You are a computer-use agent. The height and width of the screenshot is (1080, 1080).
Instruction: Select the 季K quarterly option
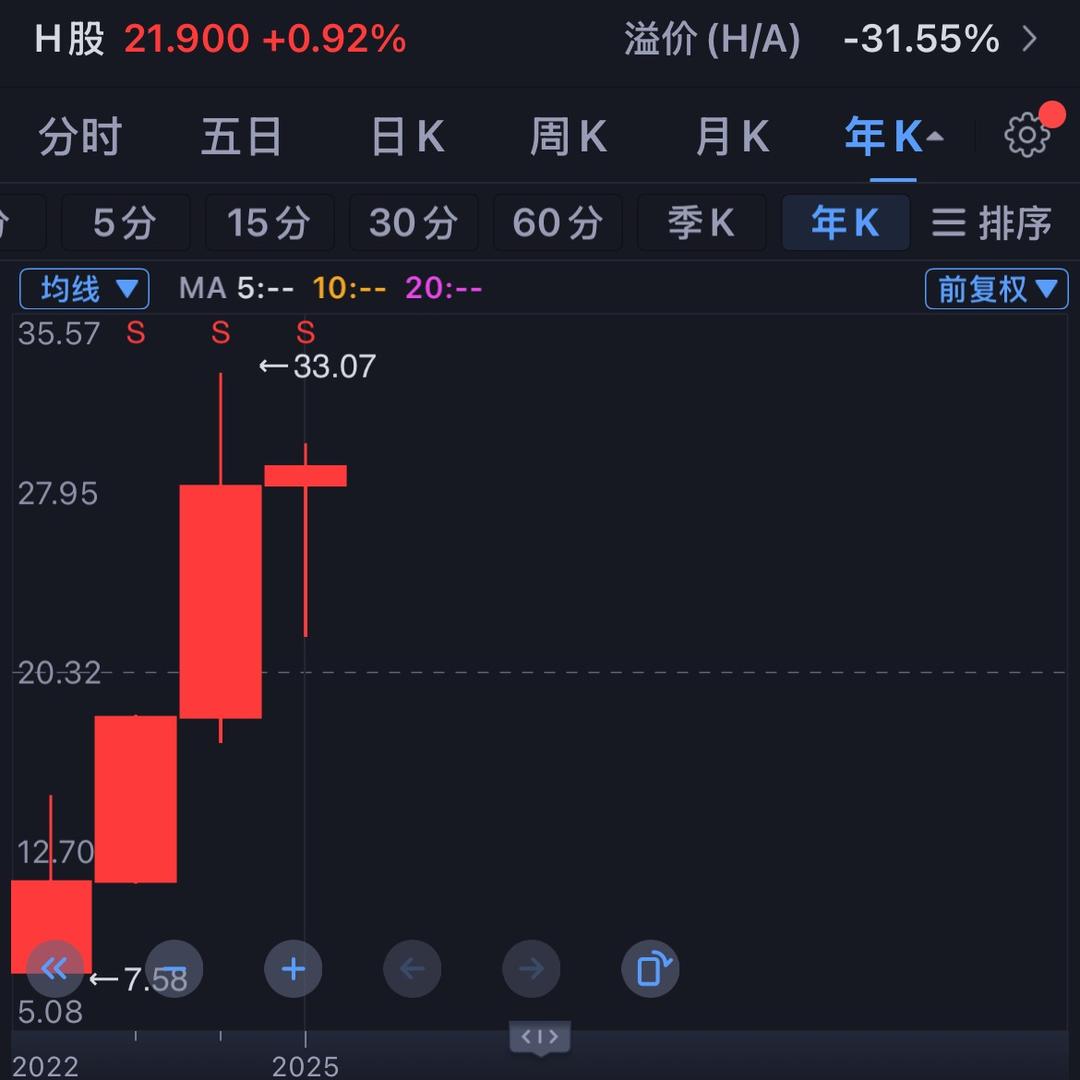701,223
